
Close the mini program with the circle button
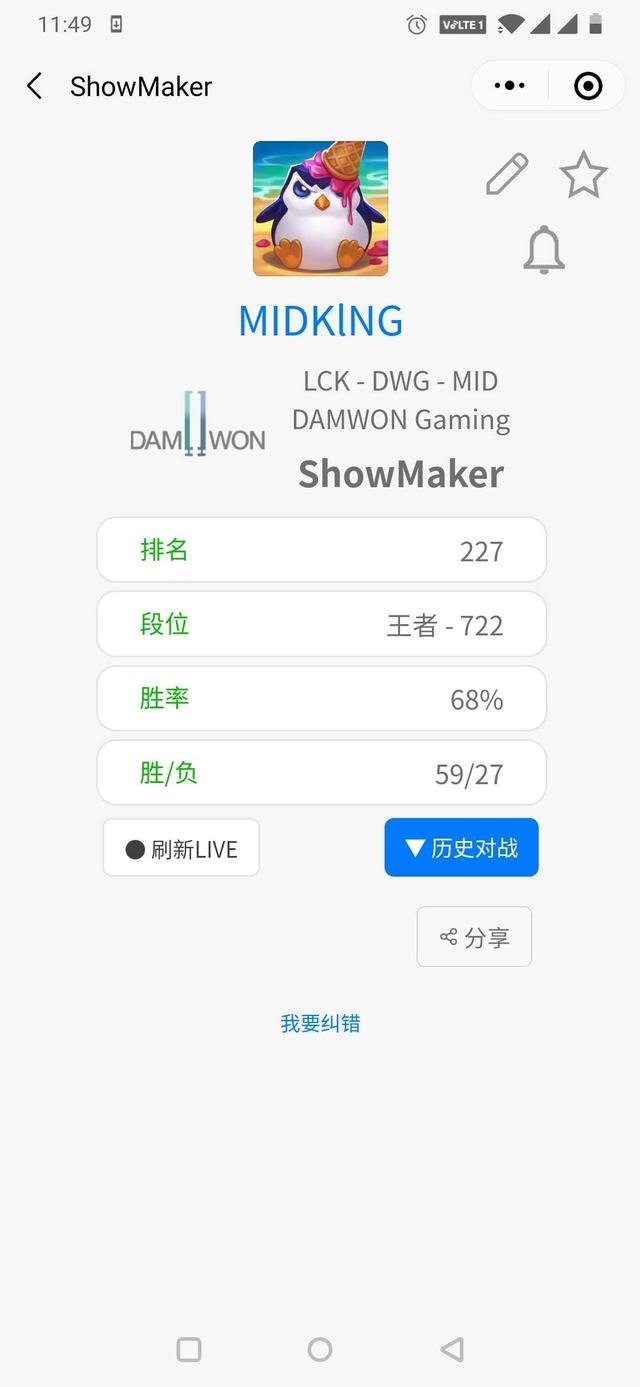(588, 86)
